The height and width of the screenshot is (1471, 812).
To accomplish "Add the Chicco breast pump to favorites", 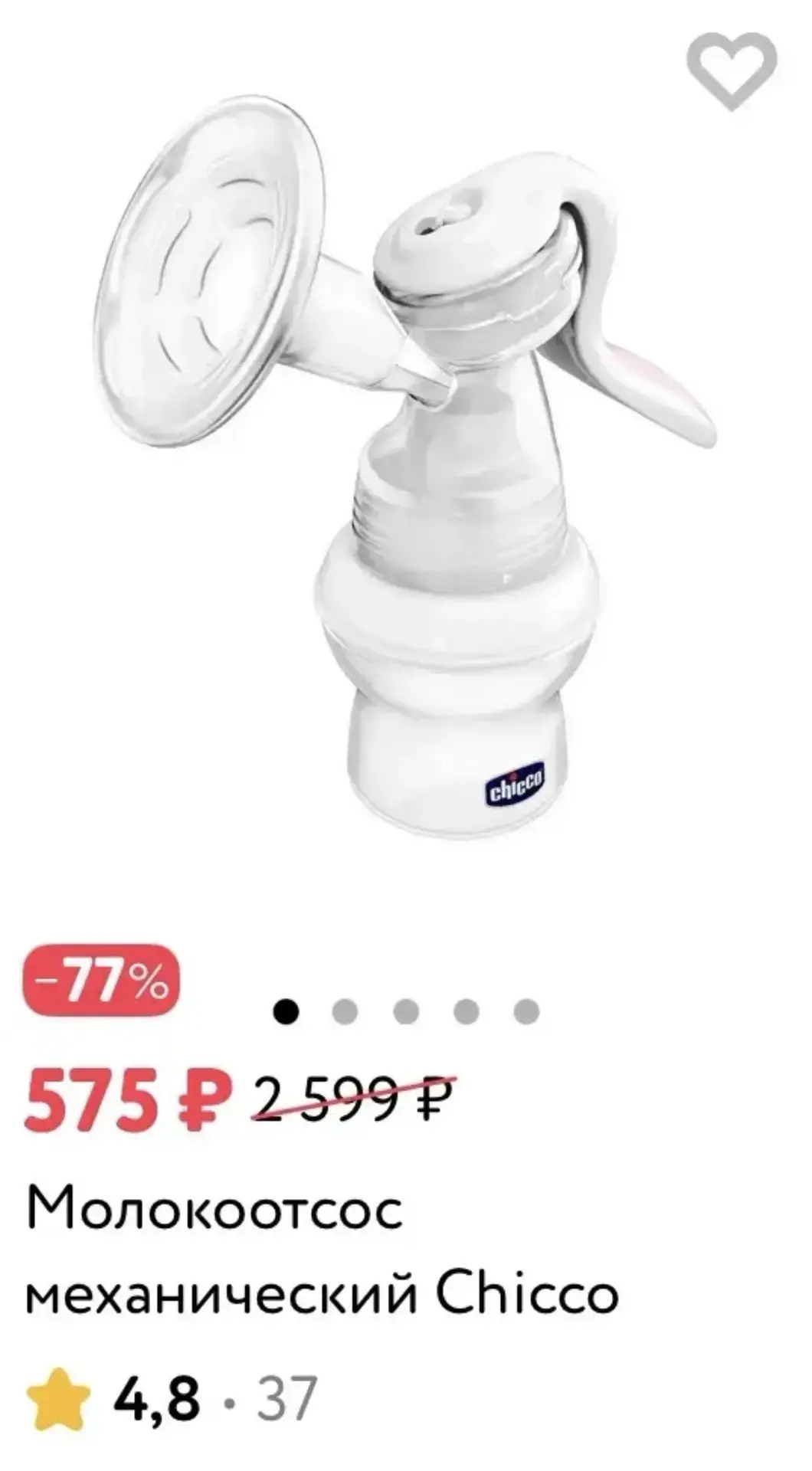I will [x=732, y=70].
